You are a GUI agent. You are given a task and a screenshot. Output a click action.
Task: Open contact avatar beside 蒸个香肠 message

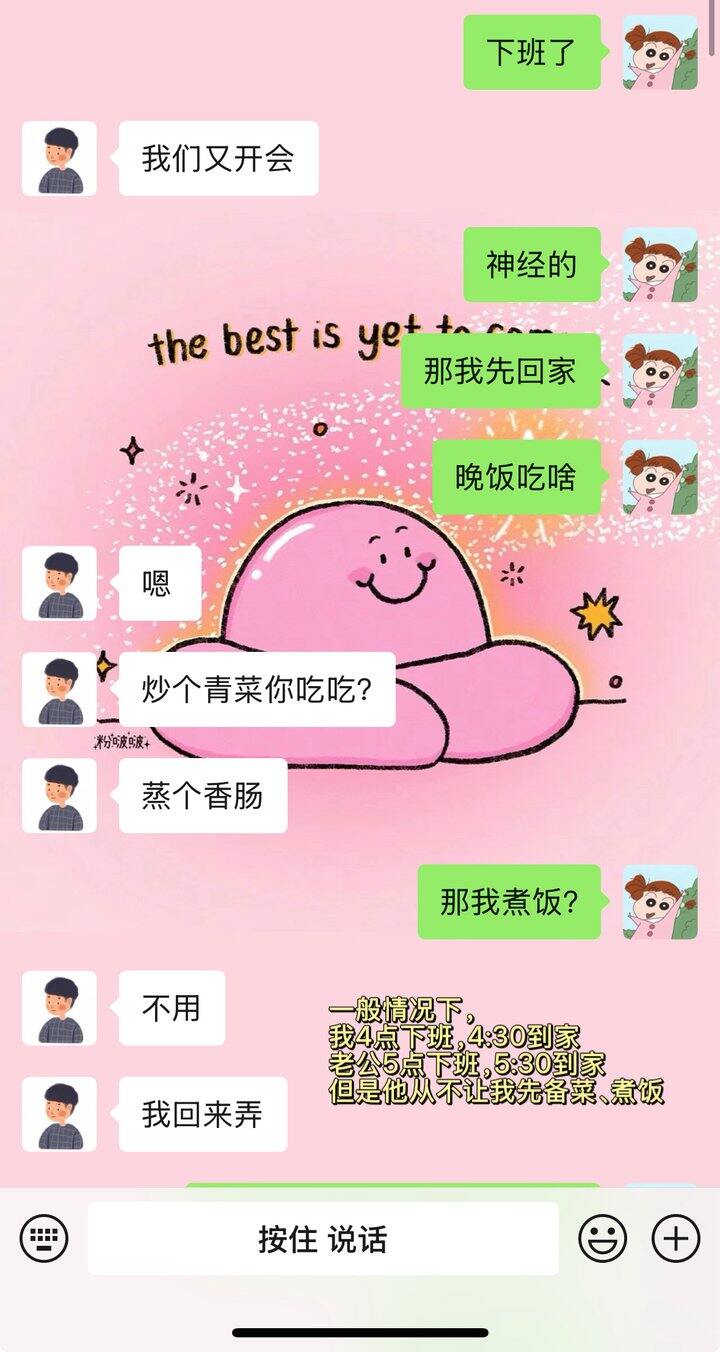(60, 795)
